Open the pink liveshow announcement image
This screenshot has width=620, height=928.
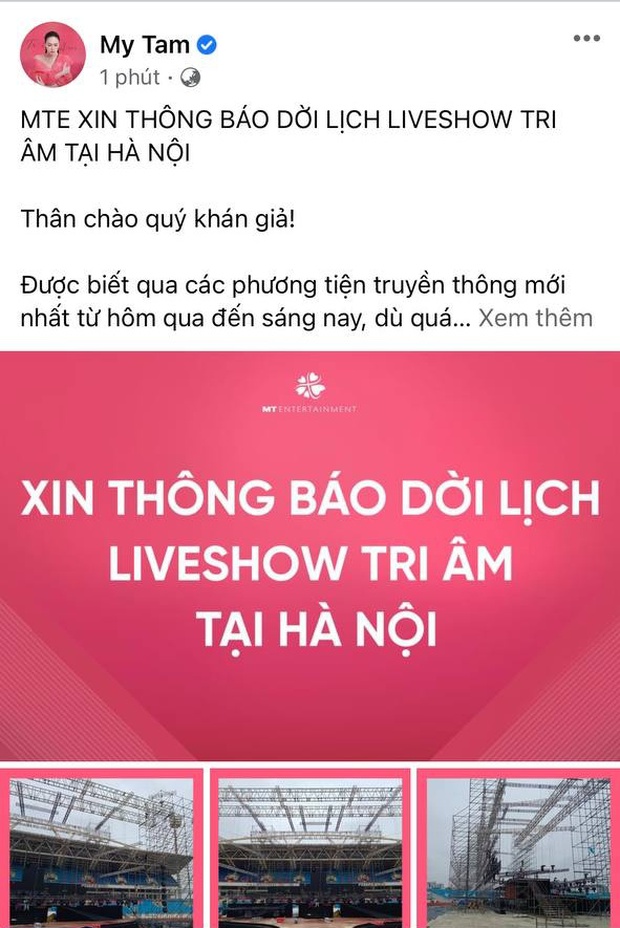click(310, 555)
